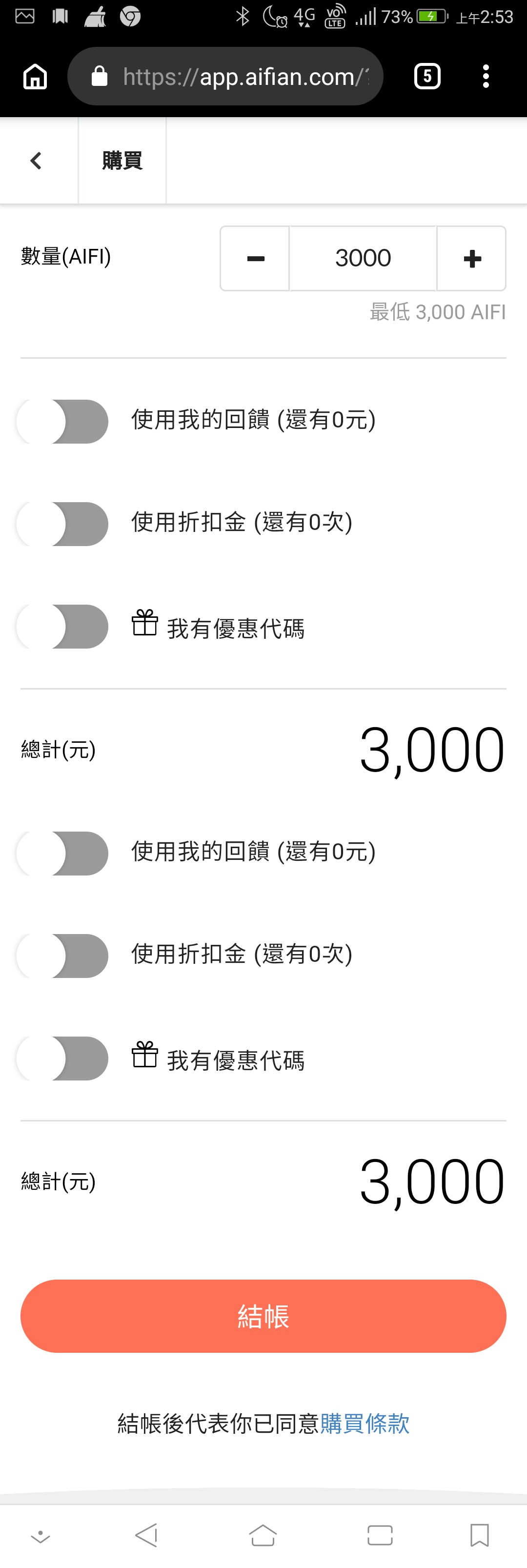Edit the 3000 quantity field
The width and height of the screenshot is (527, 1568).
[363, 259]
